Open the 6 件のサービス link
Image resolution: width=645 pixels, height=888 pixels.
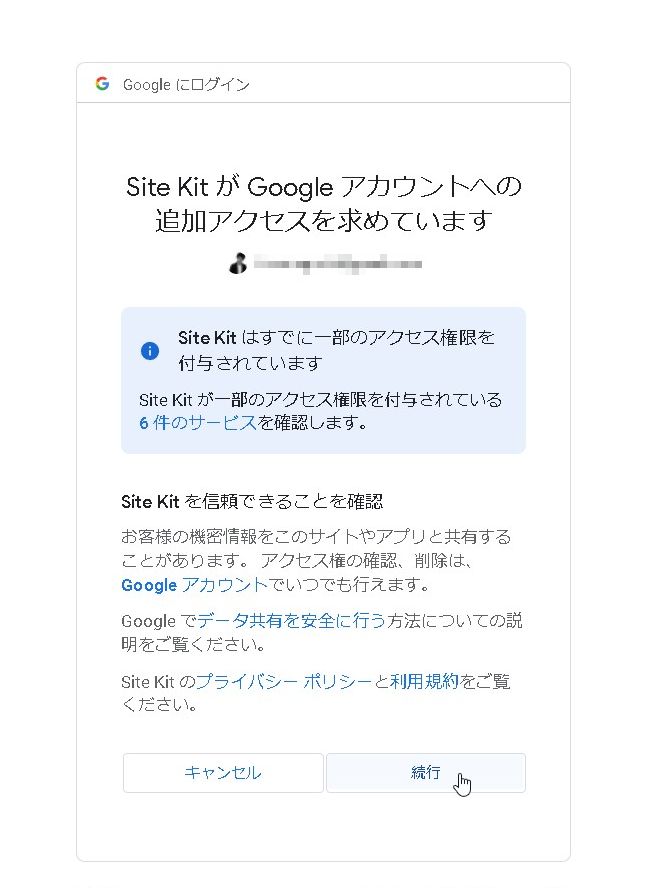pyautogui.click(x=198, y=422)
